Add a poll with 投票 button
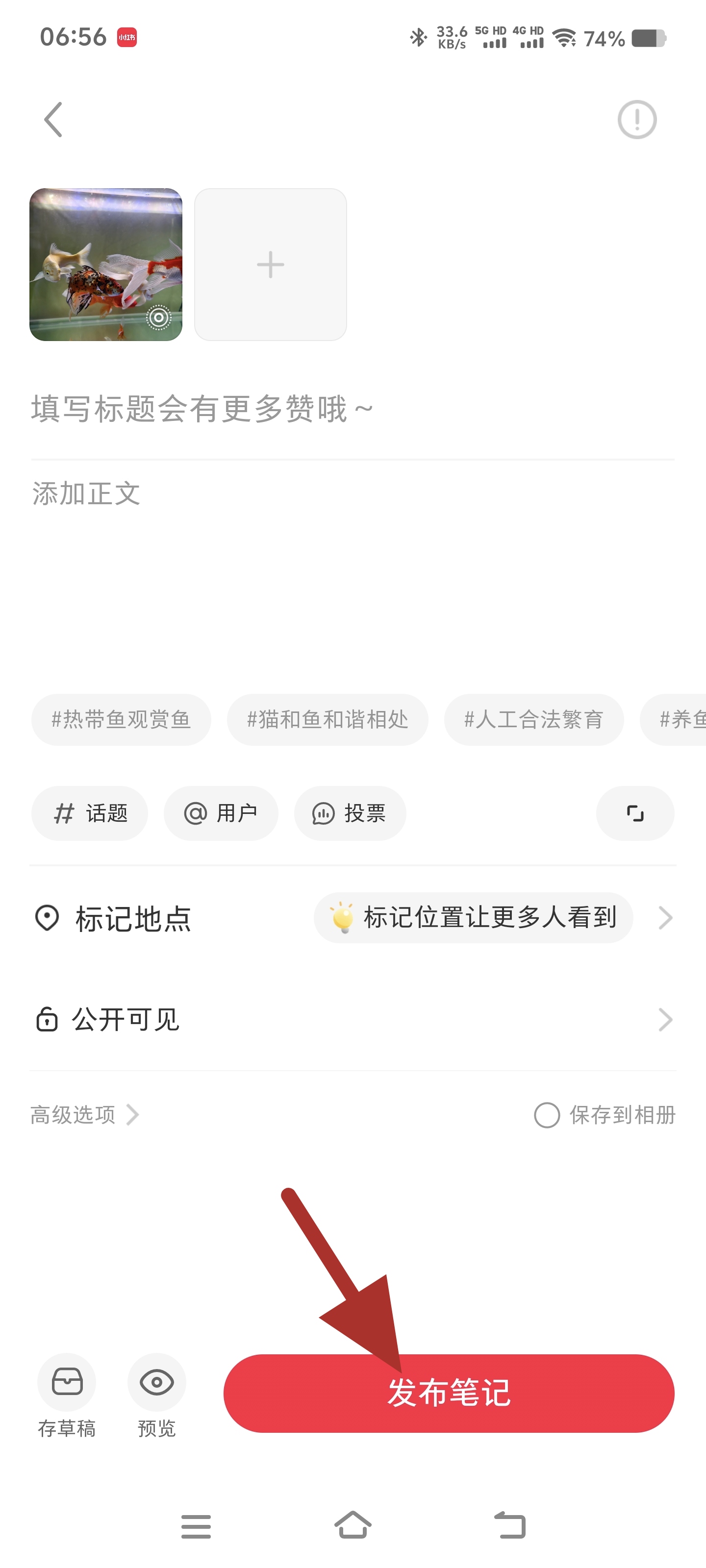The image size is (706, 1568). tap(350, 813)
